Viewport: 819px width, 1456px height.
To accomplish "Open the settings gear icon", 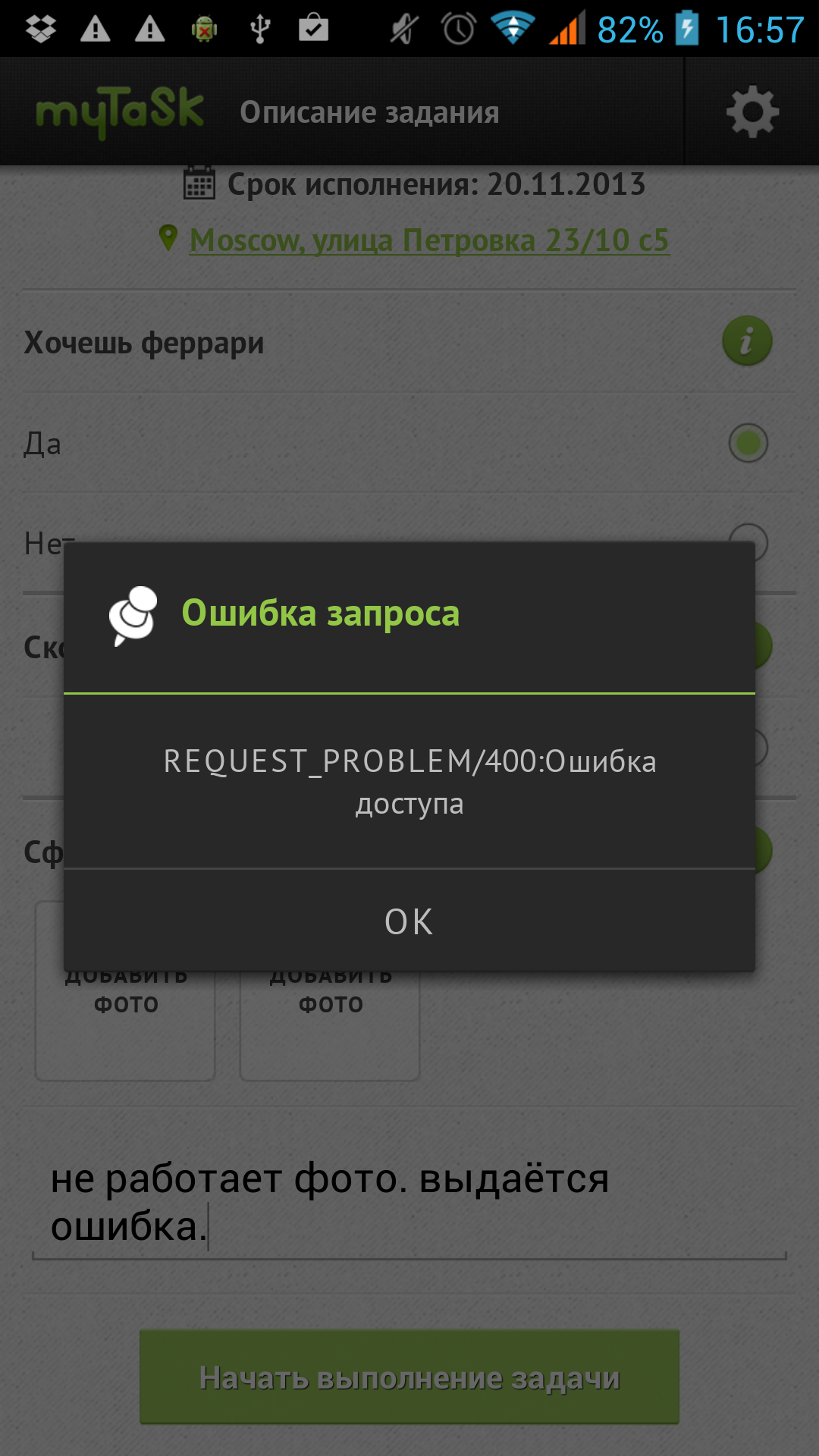I will 752,112.
